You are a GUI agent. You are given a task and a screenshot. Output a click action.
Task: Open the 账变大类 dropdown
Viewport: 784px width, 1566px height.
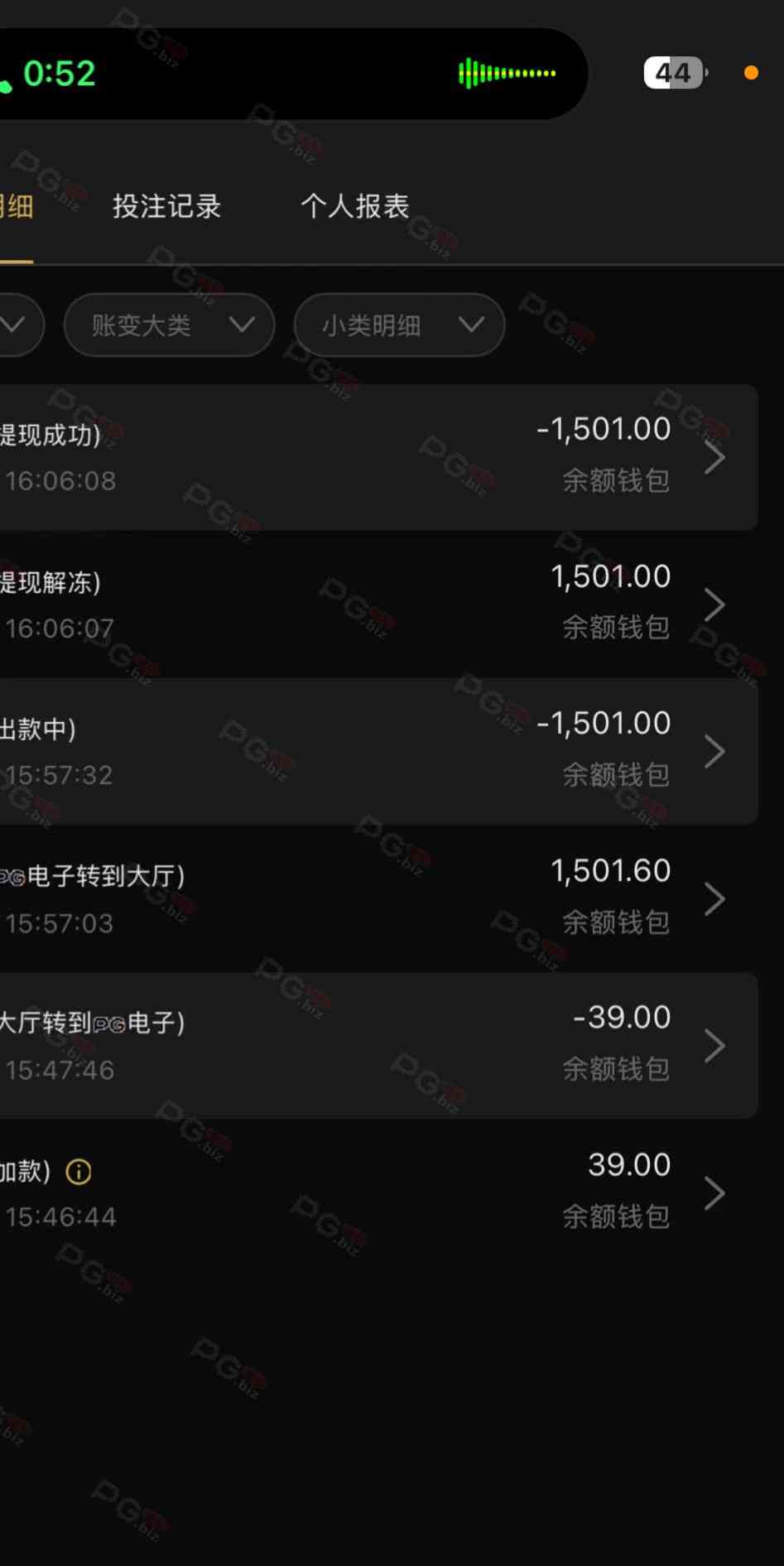pyautogui.click(x=170, y=325)
